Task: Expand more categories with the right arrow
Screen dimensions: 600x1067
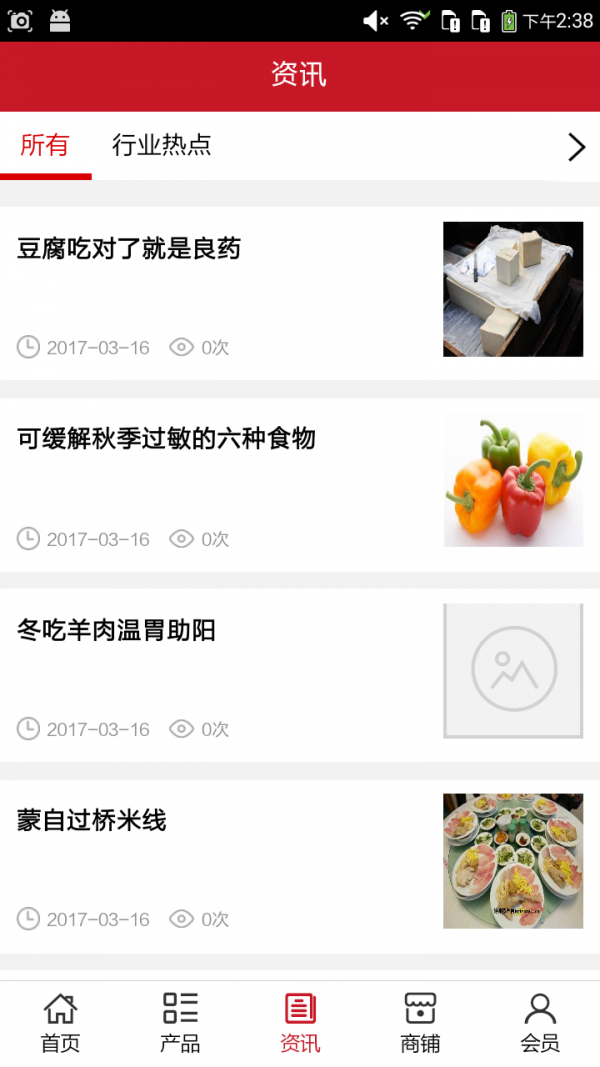Action: tap(576, 148)
